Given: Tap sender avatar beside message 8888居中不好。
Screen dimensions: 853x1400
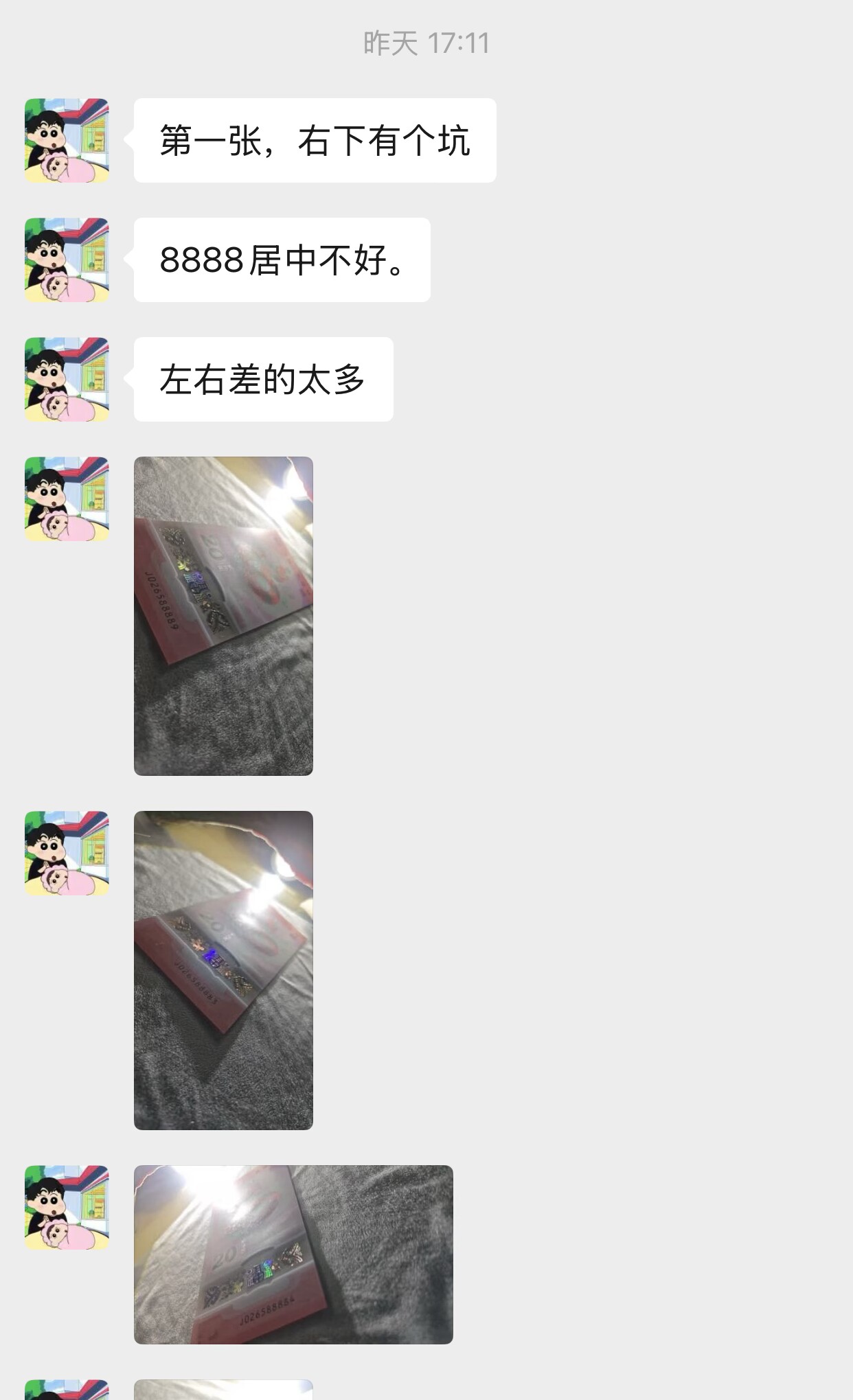Looking at the screenshot, I should click(67, 260).
